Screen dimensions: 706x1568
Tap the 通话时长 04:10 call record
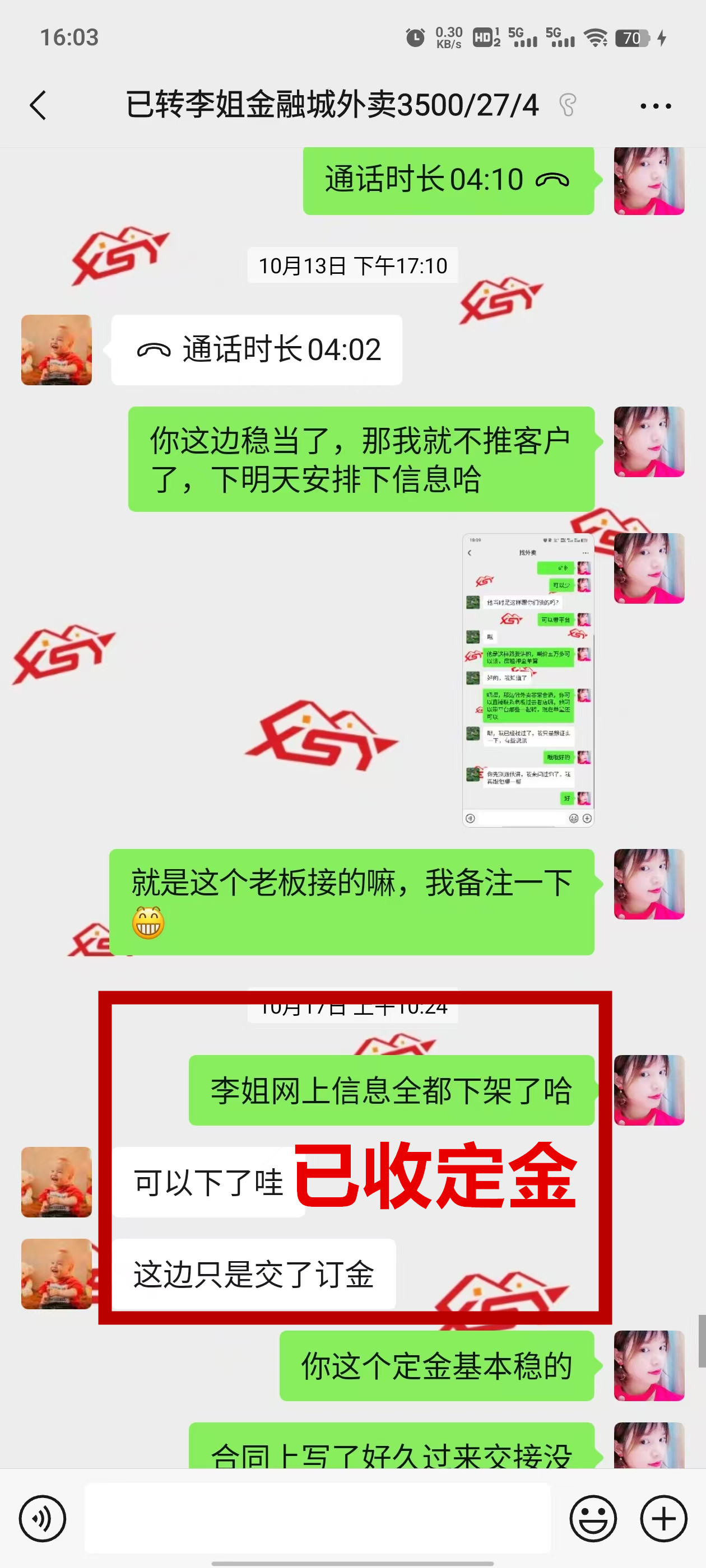coord(448,180)
